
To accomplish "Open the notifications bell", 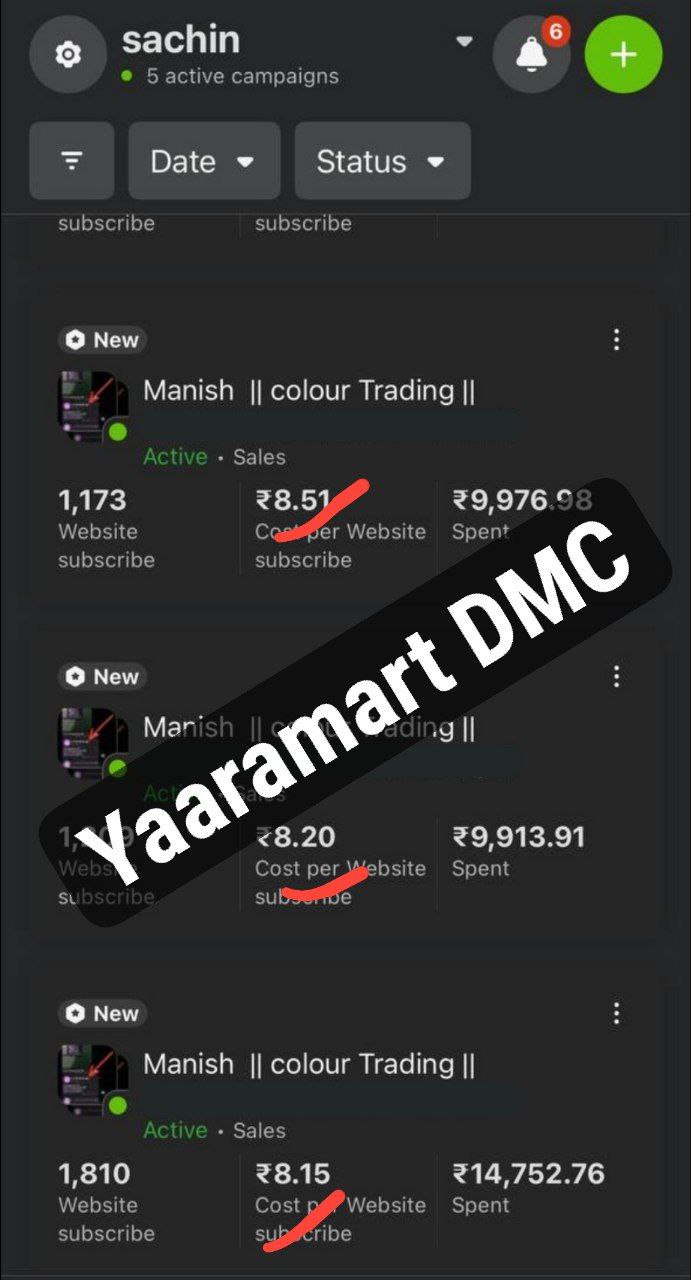I will click(531, 55).
